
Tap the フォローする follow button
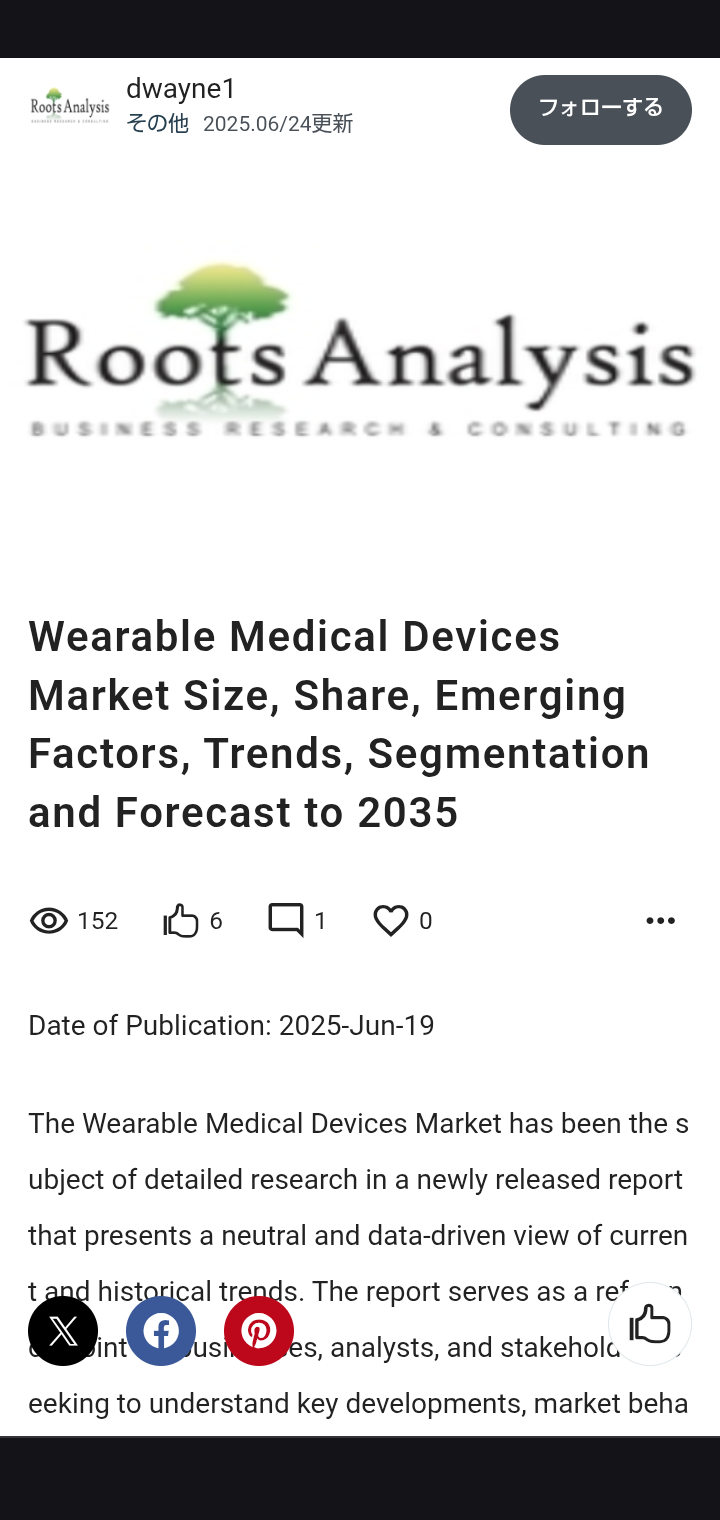coord(601,109)
